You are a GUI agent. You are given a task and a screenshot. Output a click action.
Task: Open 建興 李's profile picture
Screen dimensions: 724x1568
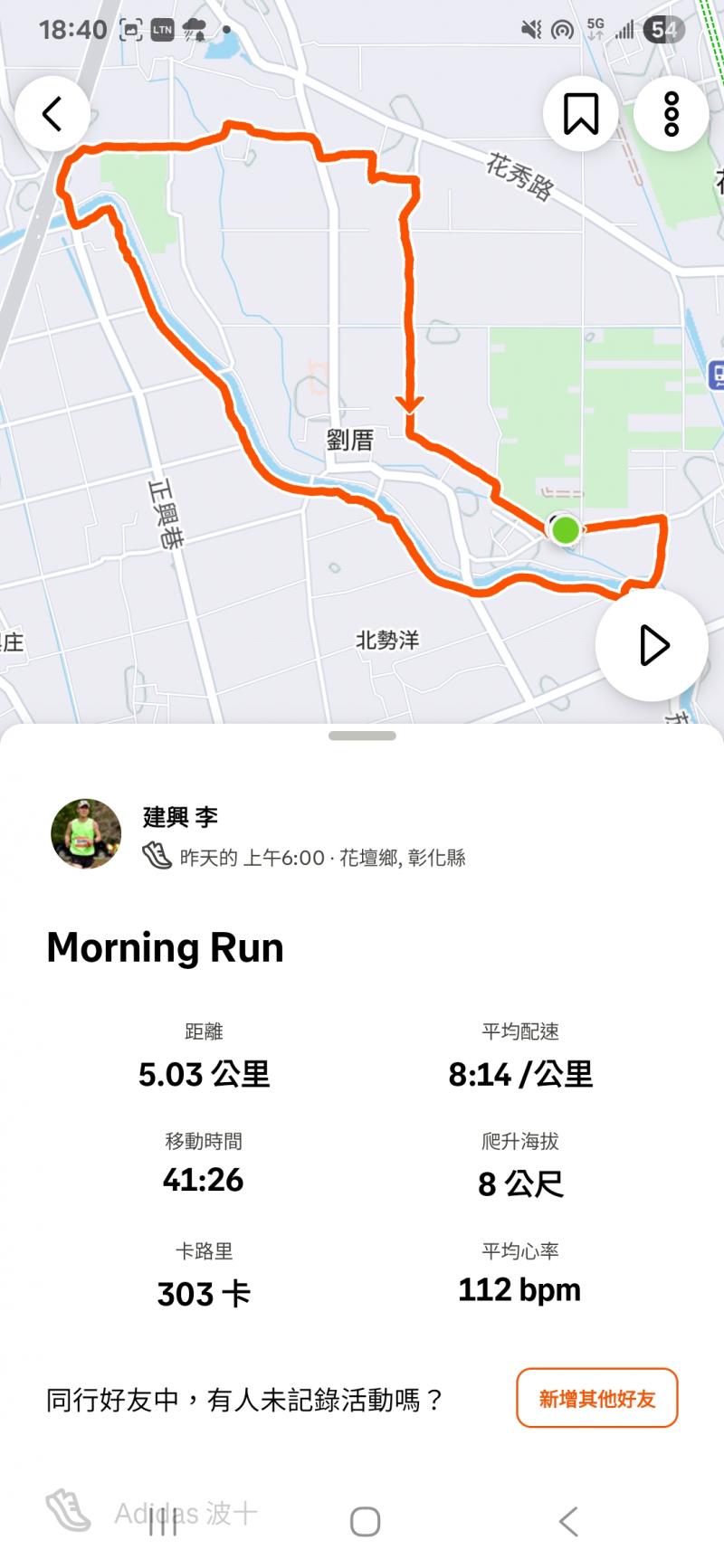tap(86, 834)
